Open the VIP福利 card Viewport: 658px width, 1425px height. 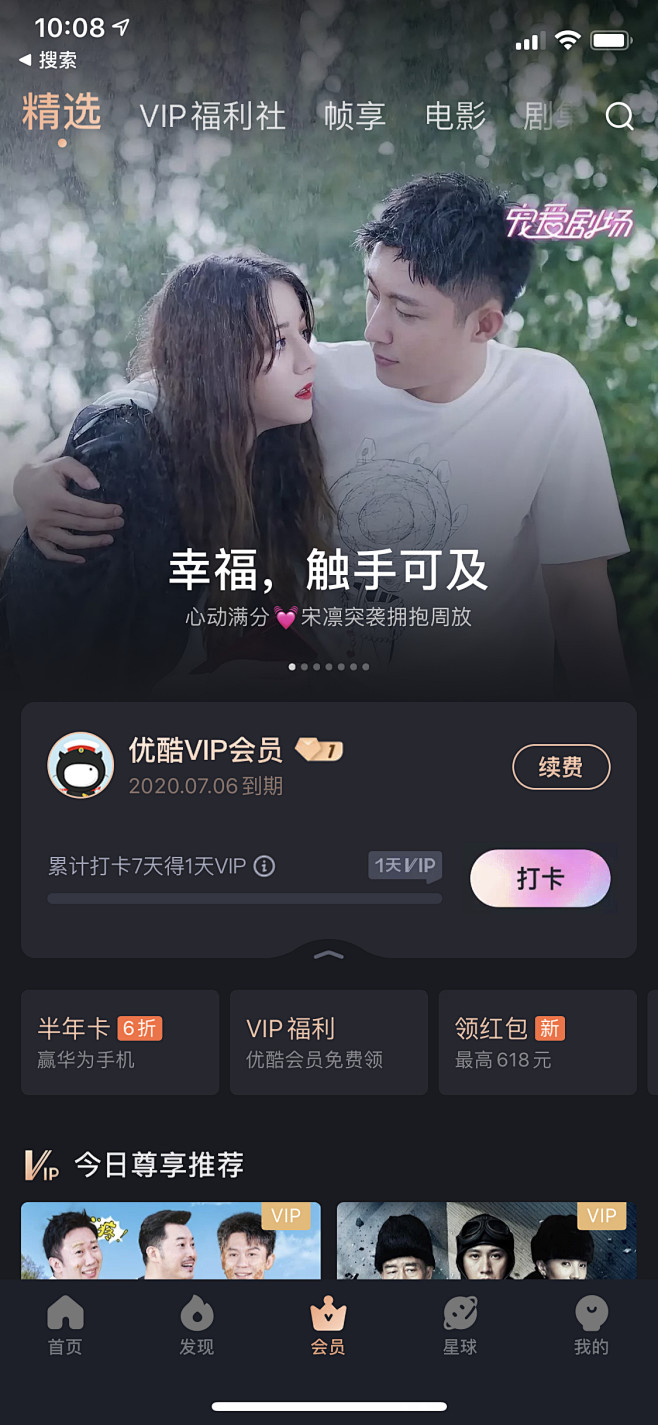click(328, 1042)
